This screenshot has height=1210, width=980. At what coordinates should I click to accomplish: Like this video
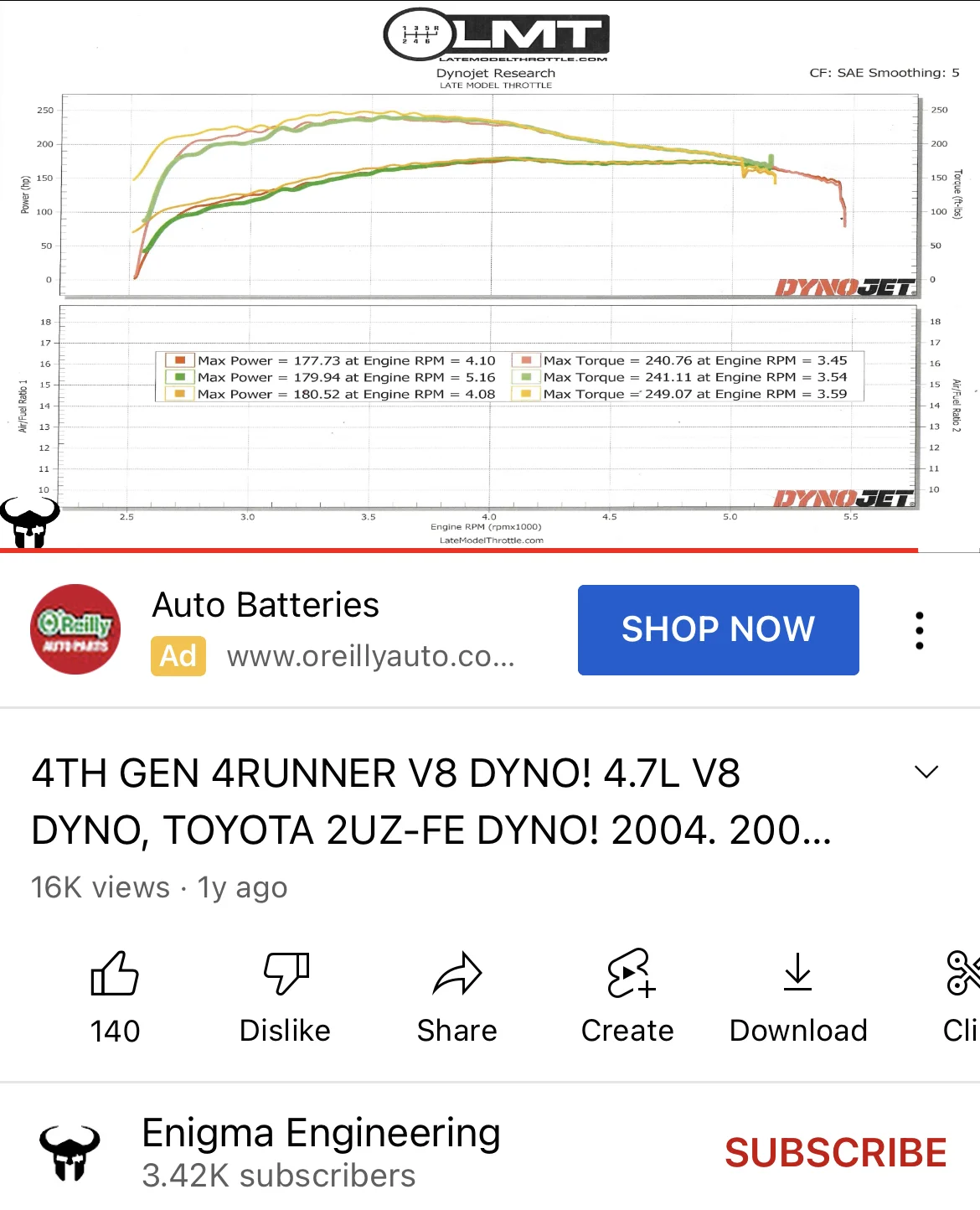115,995
